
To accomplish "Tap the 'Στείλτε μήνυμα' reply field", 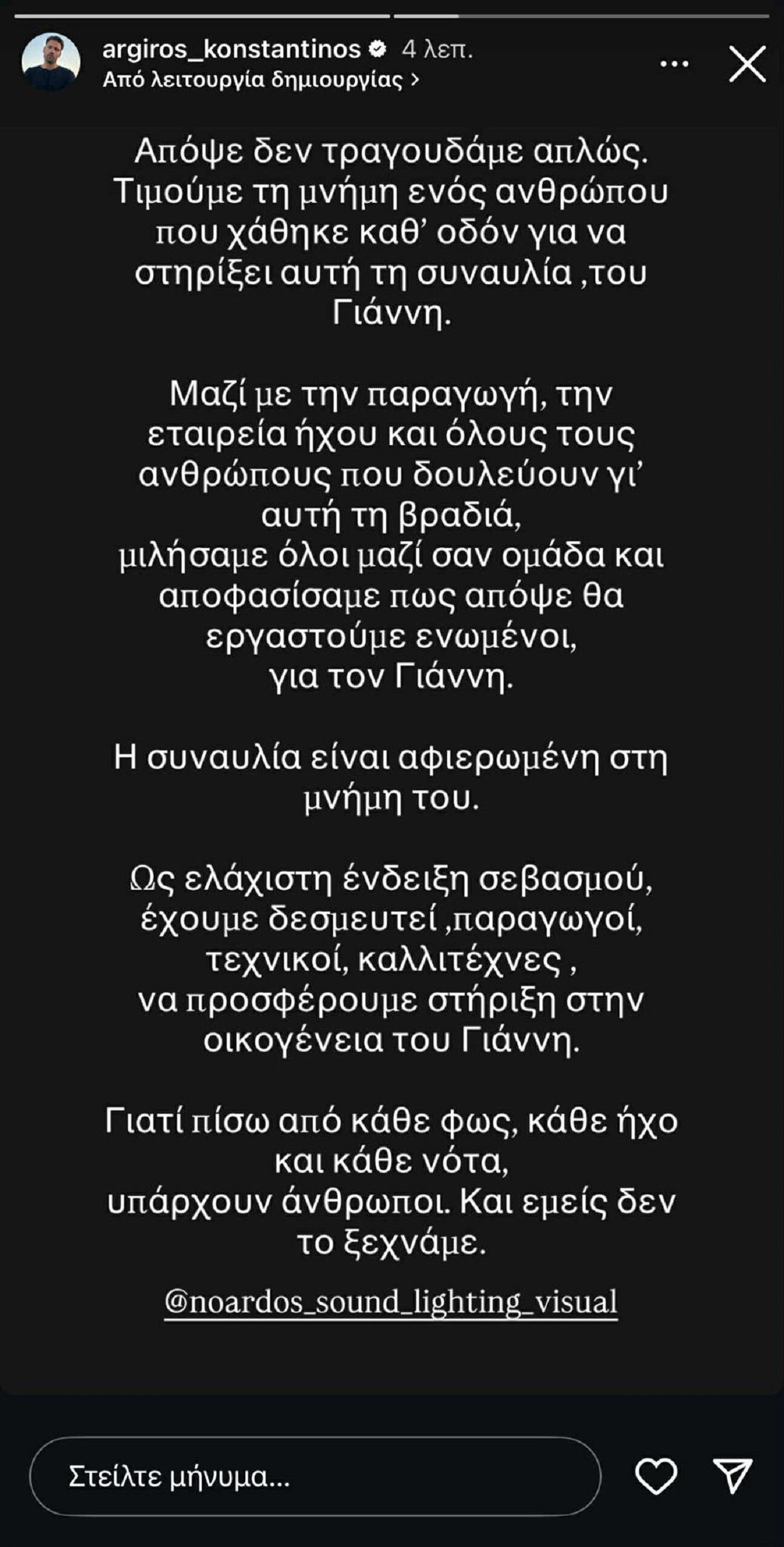I will tap(315, 1476).
